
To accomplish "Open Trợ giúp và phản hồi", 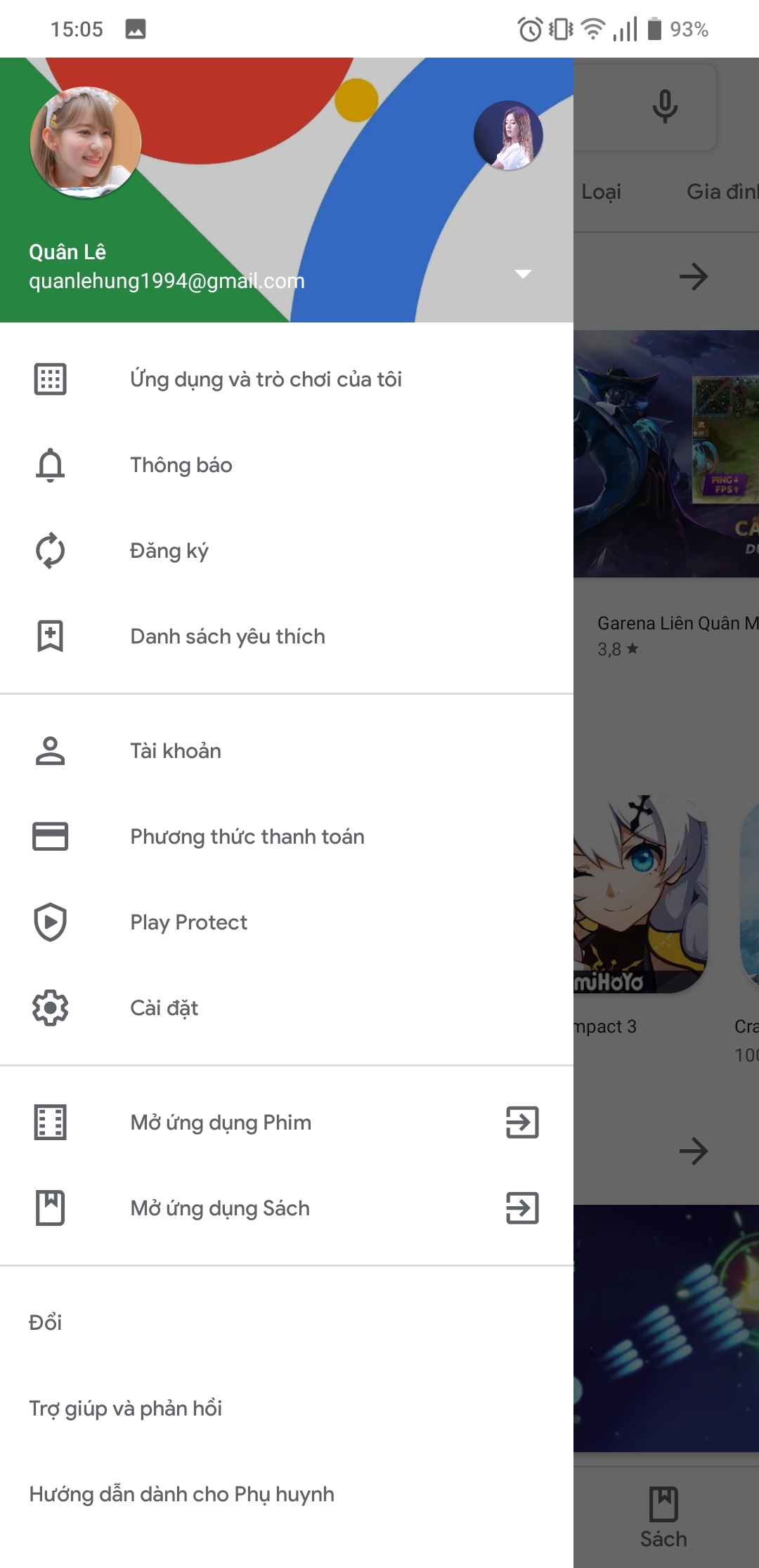I will (x=126, y=1409).
